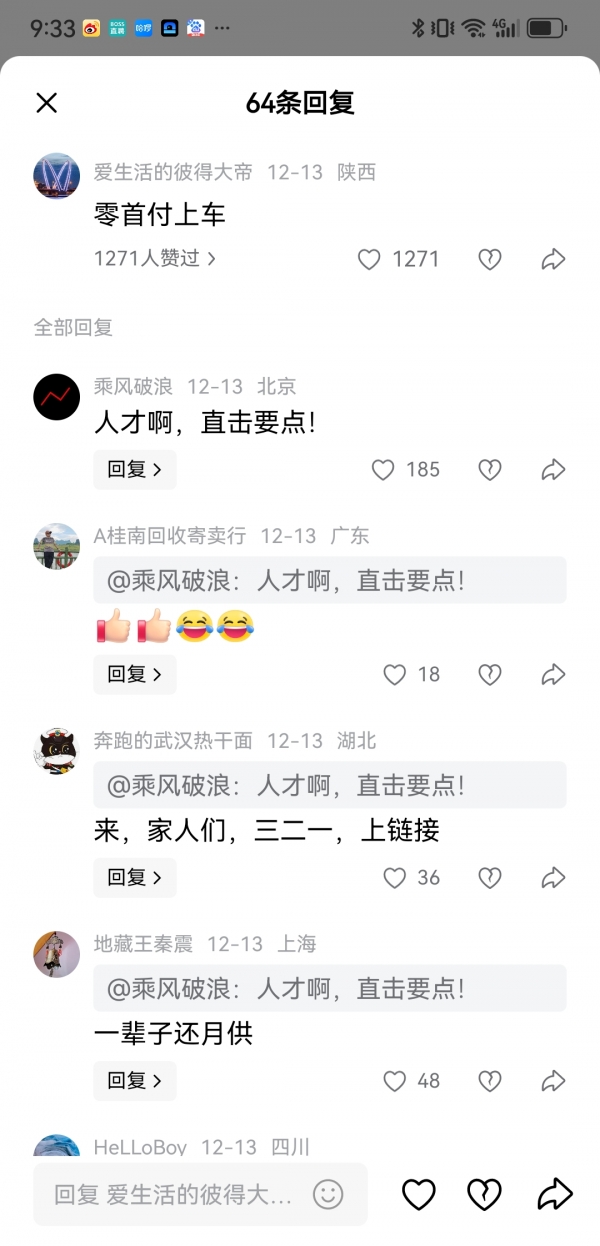Share 奔跑的武汉热干面's comment
Image resolution: width=600 pixels, height=1246 pixels.
click(x=553, y=877)
